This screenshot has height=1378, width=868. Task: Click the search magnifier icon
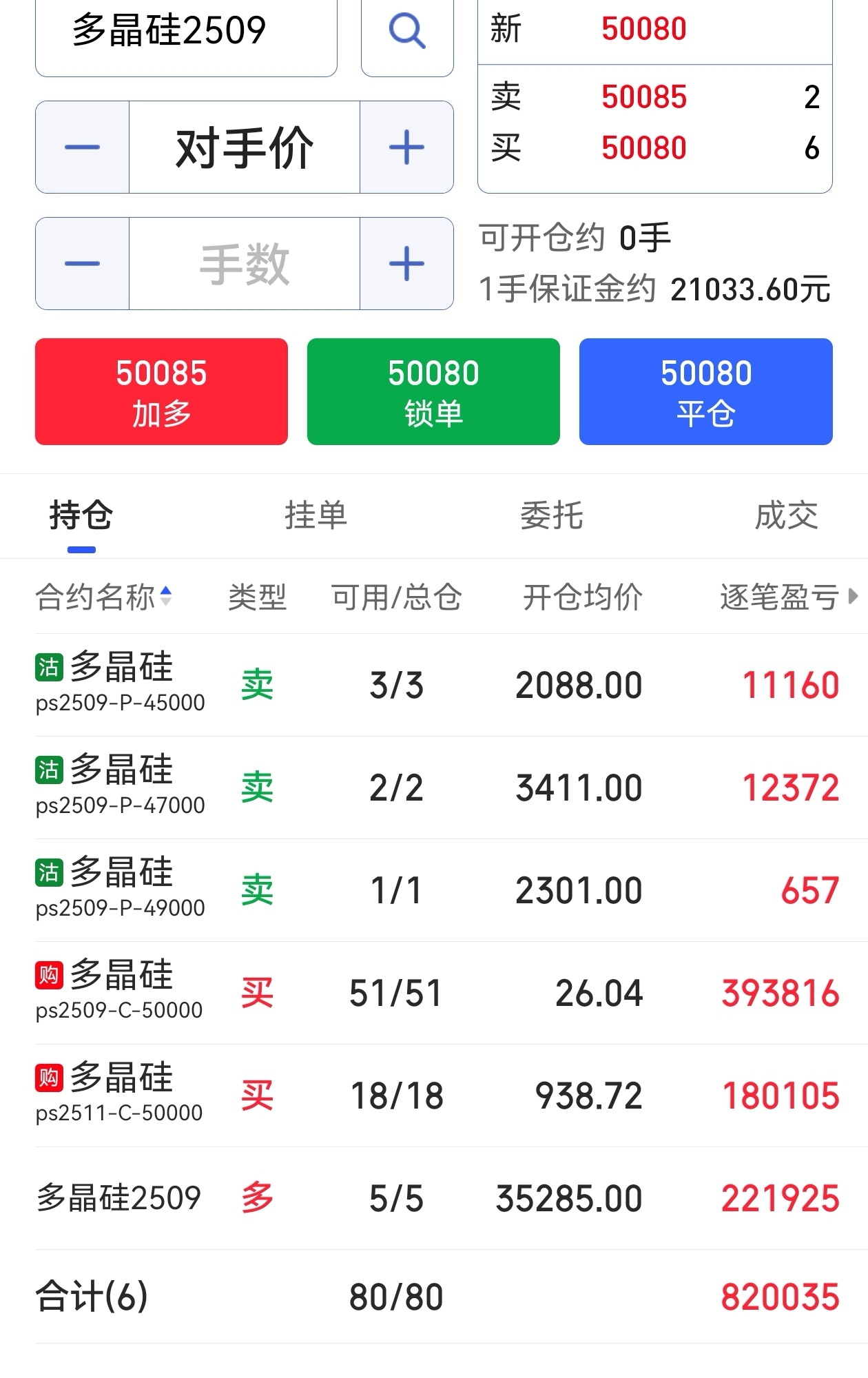406,30
